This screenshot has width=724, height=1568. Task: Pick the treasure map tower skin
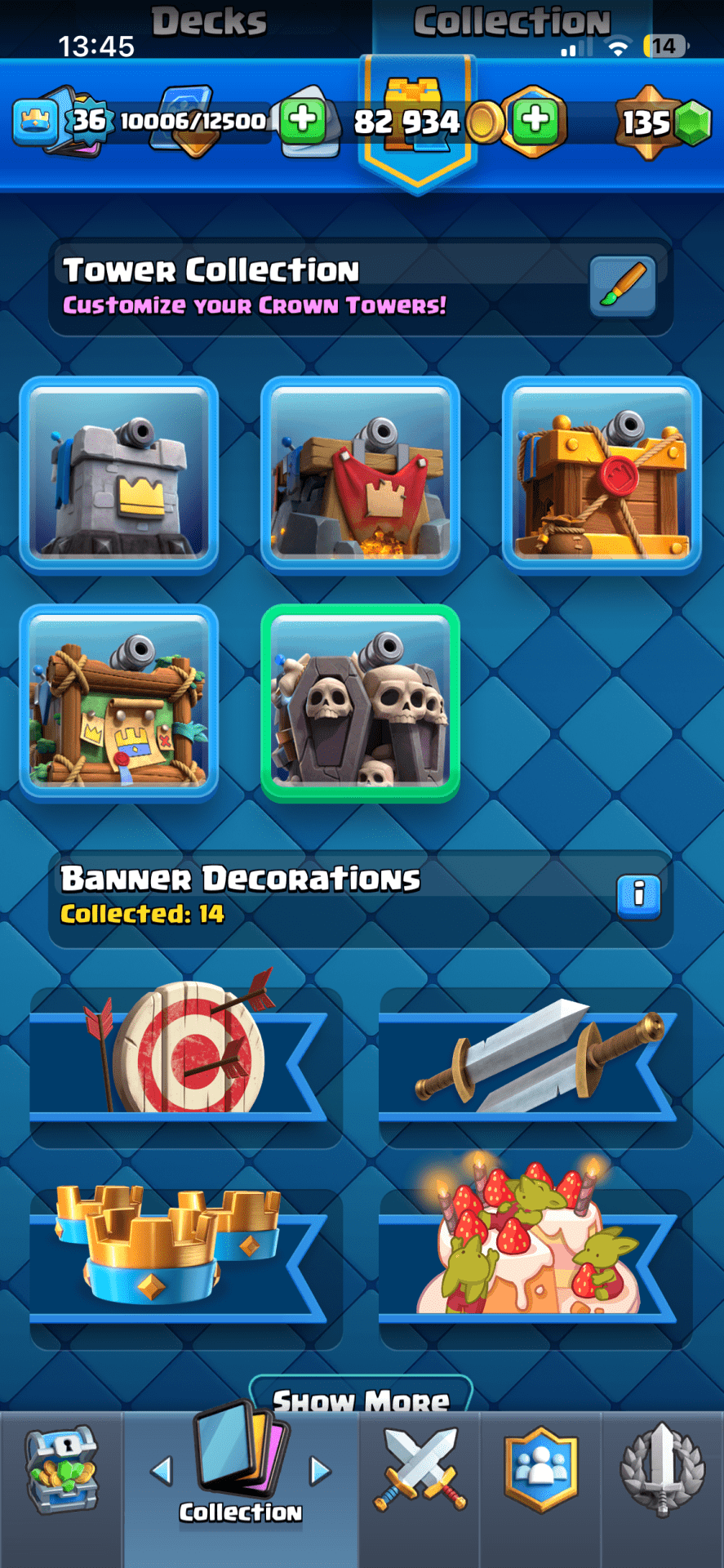coord(119,702)
